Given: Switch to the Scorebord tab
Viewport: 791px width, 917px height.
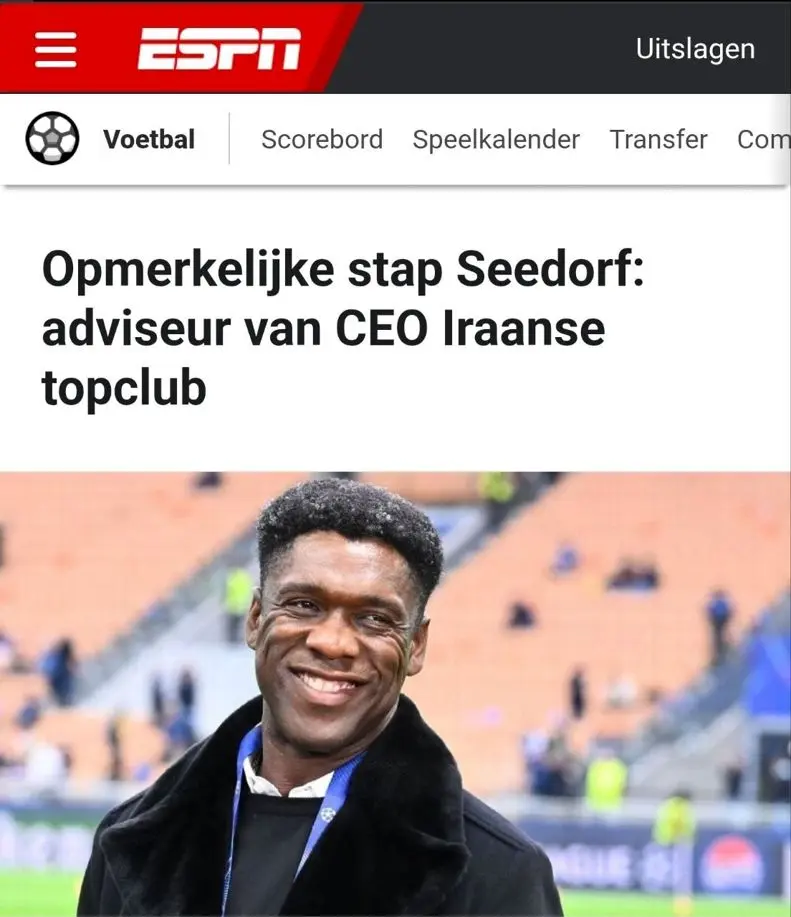Looking at the screenshot, I should pos(321,139).
